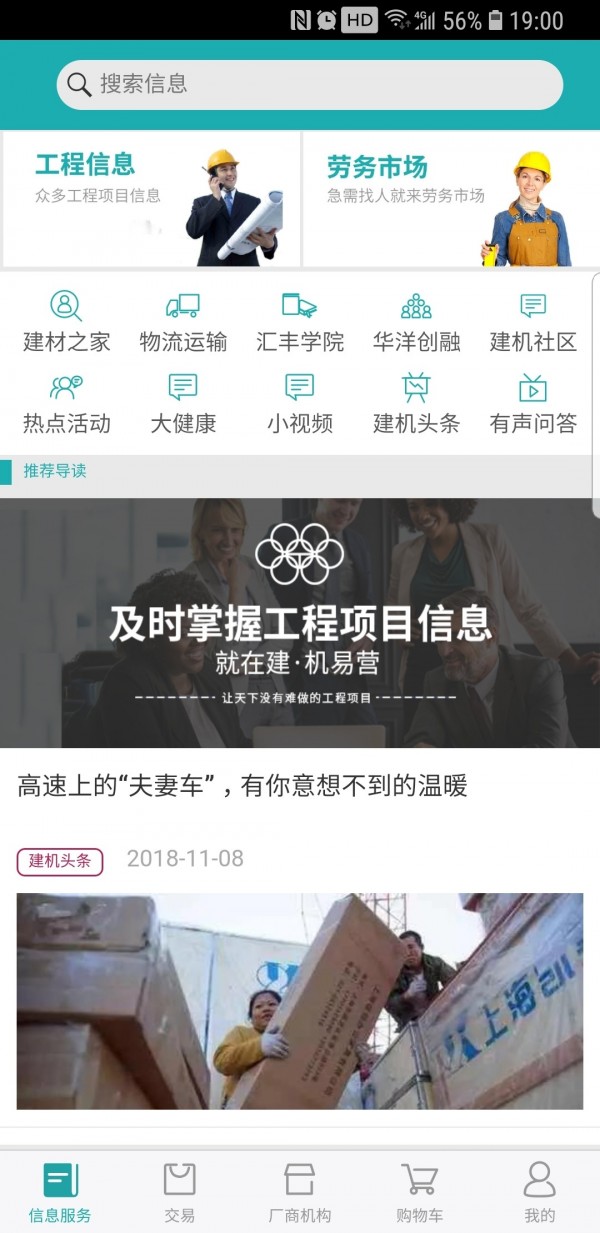
Task: Open 小视频 category
Action: [300, 404]
